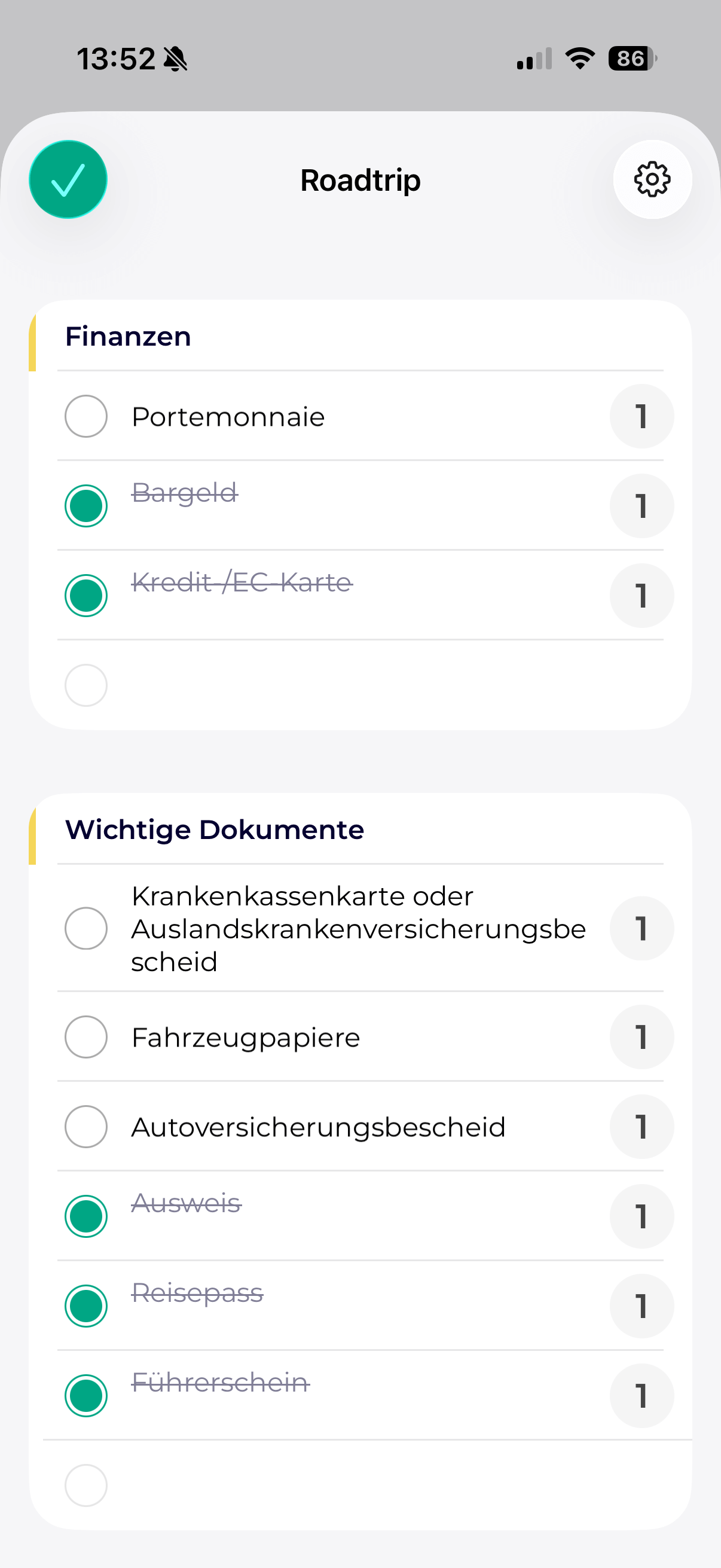Tap the Roadtrip list title
This screenshot has width=721, height=1568.
(x=360, y=179)
